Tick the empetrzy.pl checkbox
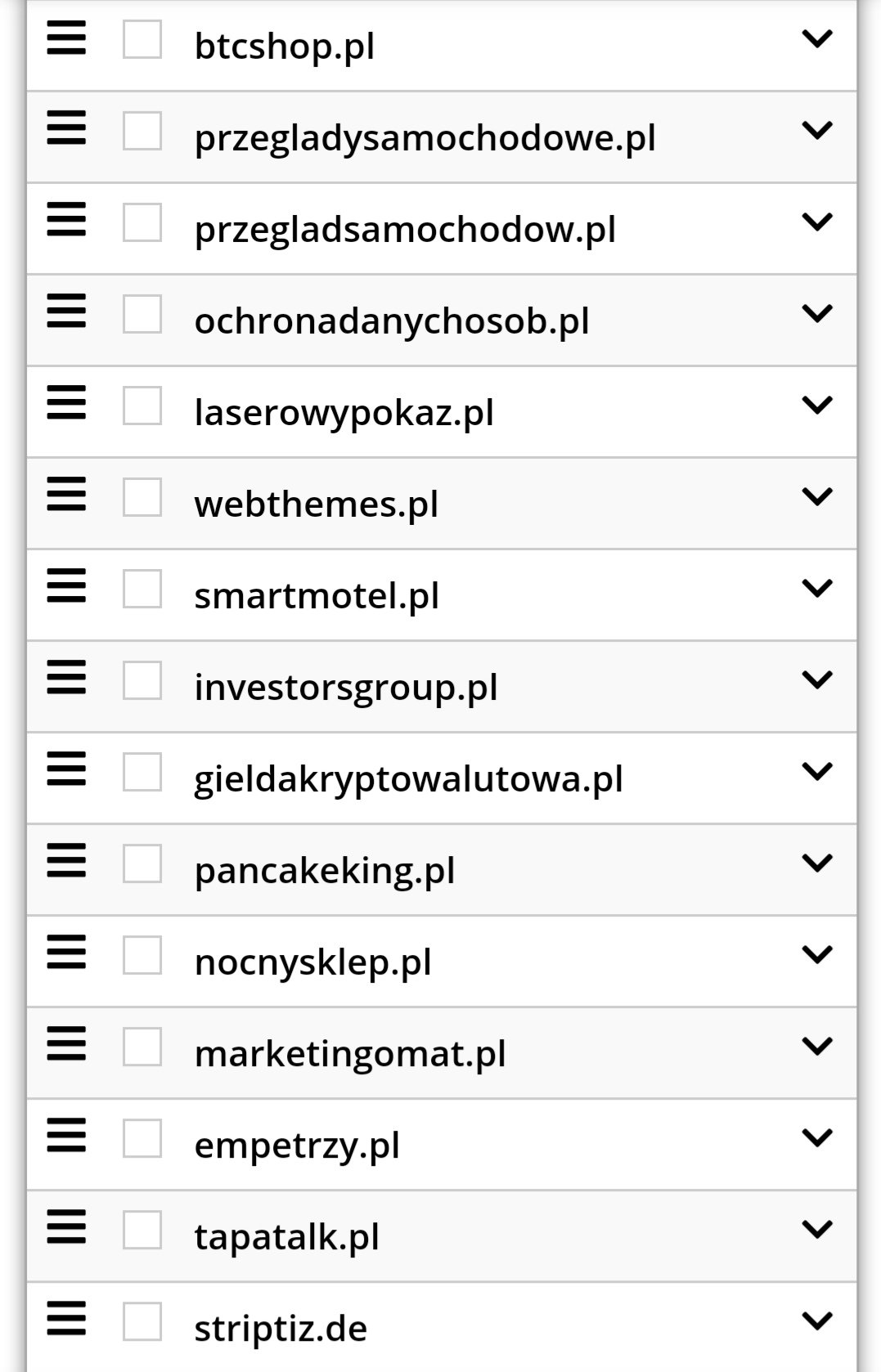 pos(142,1138)
